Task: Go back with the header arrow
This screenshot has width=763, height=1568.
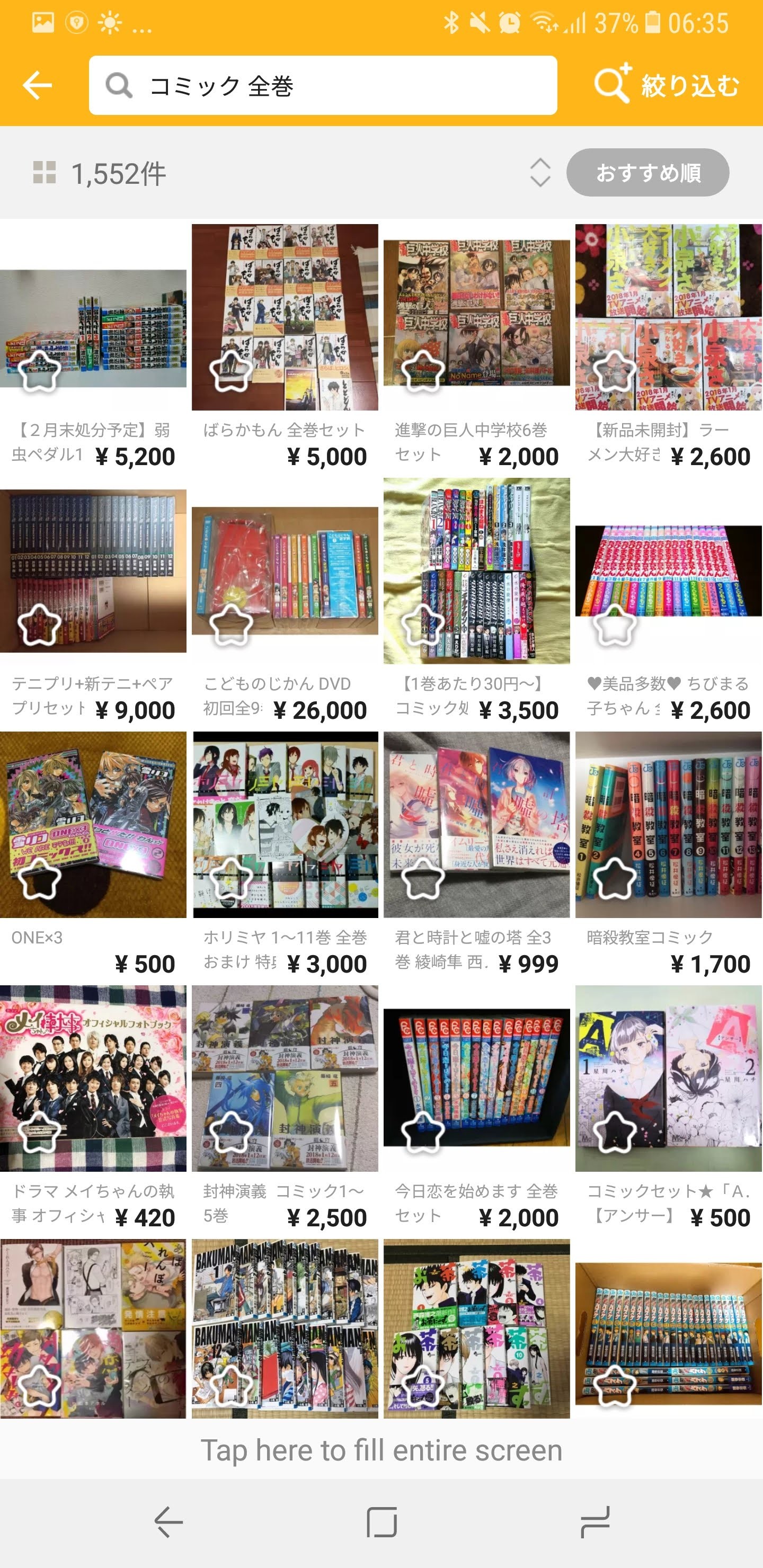Action: tap(37, 85)
